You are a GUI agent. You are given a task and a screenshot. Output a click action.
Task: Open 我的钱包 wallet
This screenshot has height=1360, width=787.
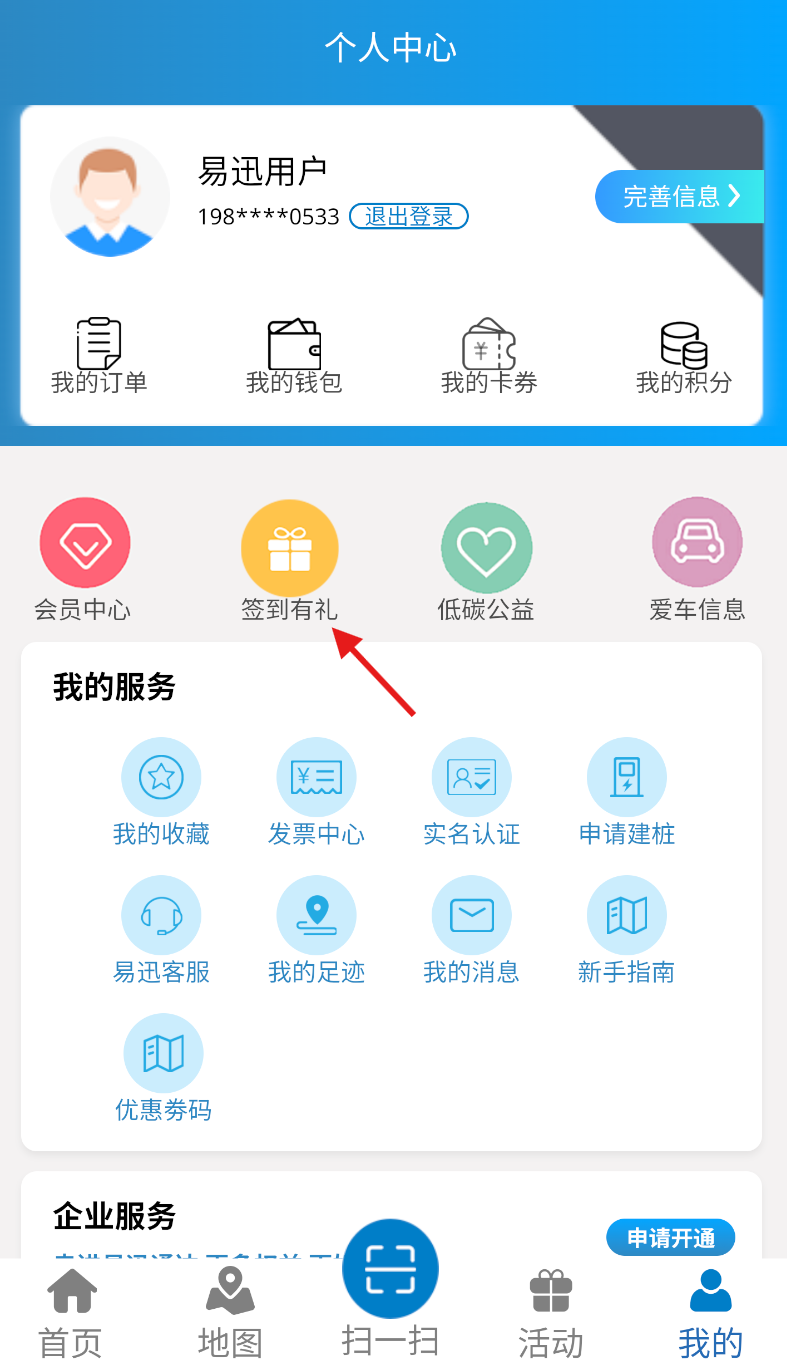(x=294, y=356)
